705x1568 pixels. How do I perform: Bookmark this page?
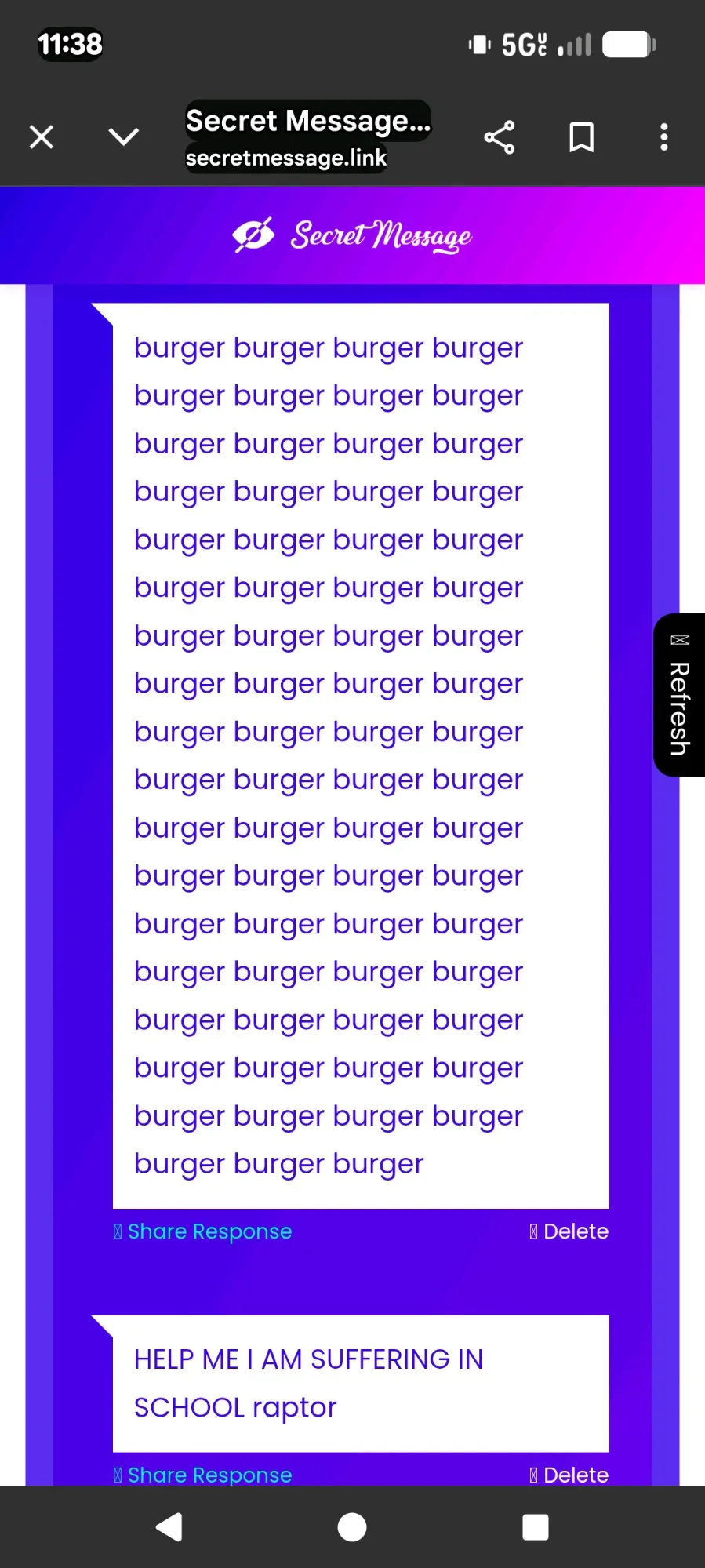click(581, 137)
